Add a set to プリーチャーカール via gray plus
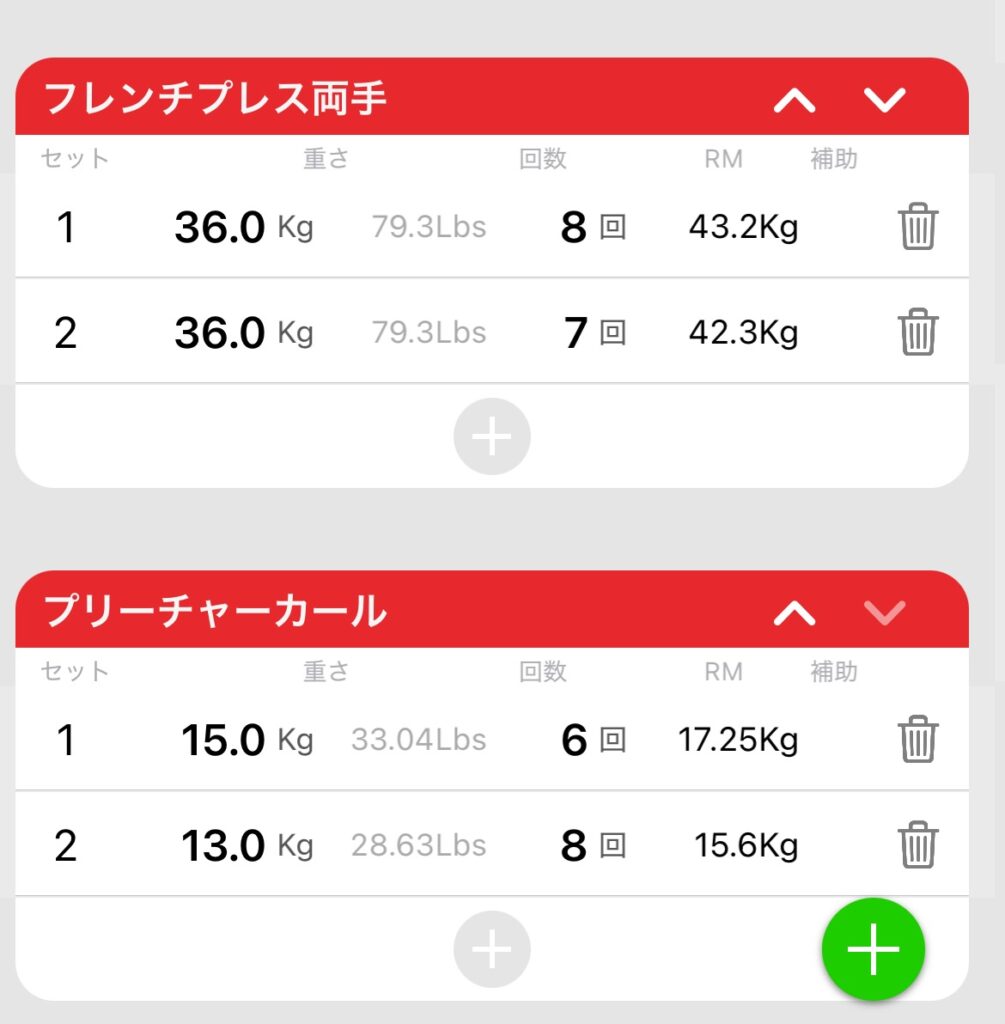Image resolution: width=1005 pixels, height=1024 pixels. pos(491,950)
